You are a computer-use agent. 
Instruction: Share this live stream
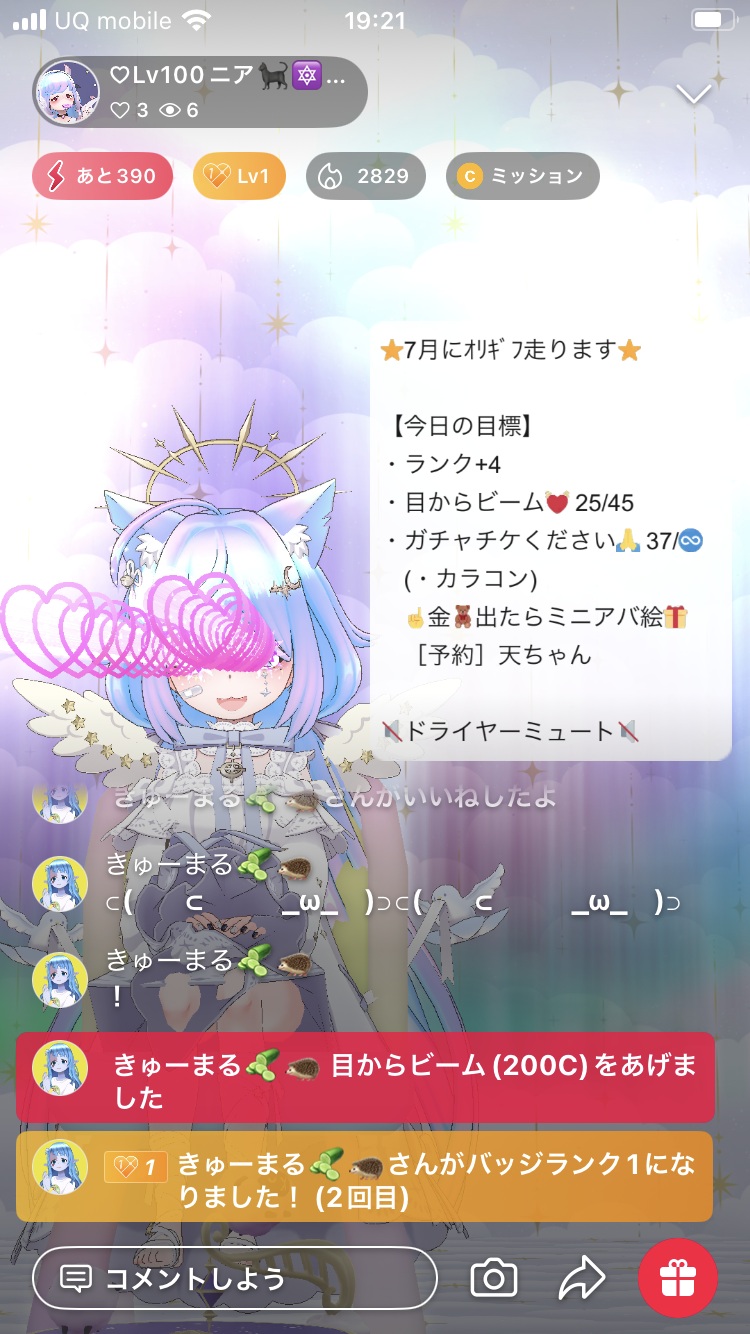(x=582, y=1278)
